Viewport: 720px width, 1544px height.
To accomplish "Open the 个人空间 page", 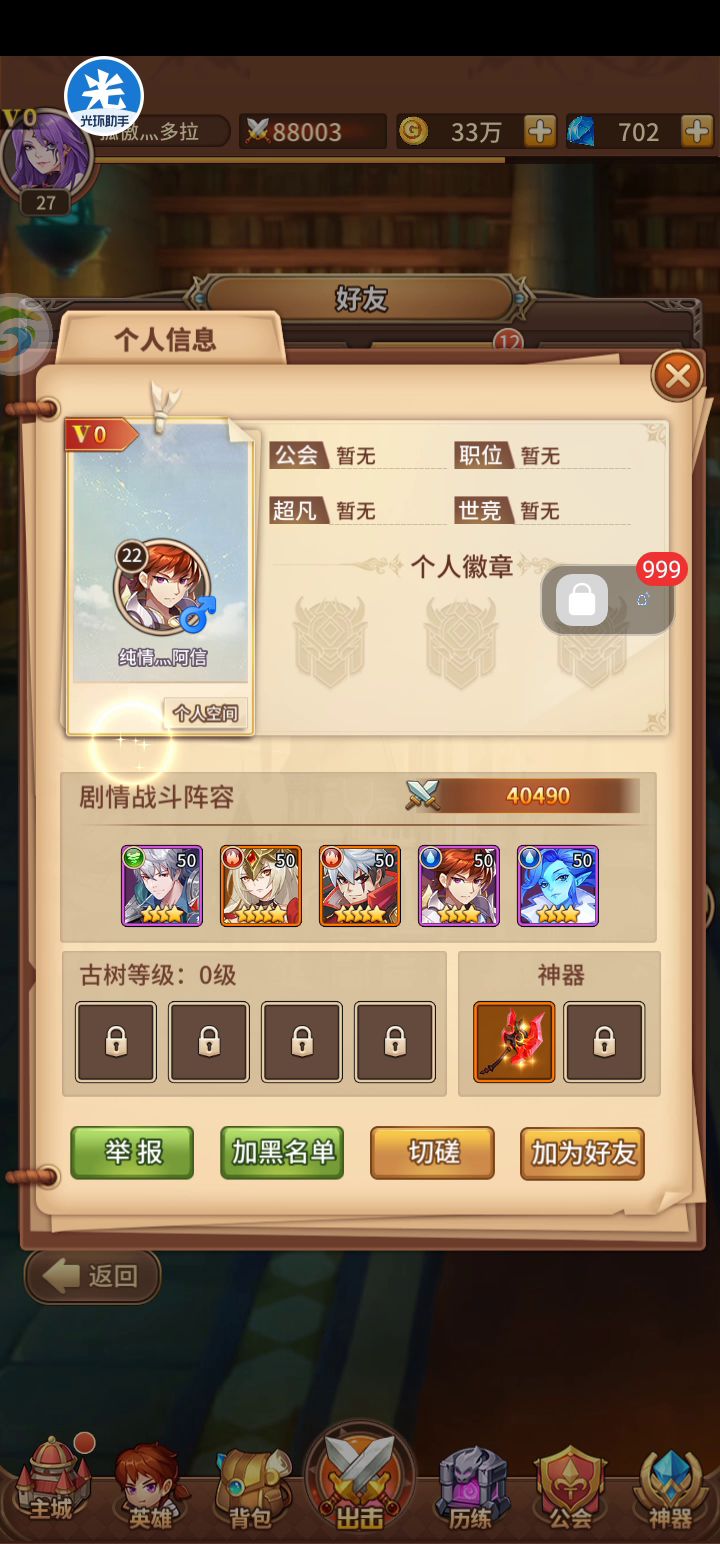I will coord(206,713).
